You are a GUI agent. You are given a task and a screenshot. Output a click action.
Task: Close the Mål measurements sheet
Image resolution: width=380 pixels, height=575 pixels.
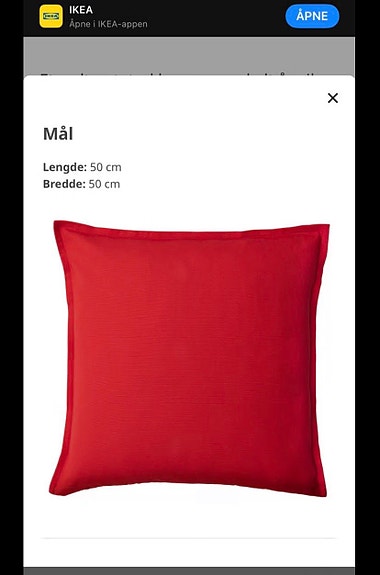click(333, 98)
